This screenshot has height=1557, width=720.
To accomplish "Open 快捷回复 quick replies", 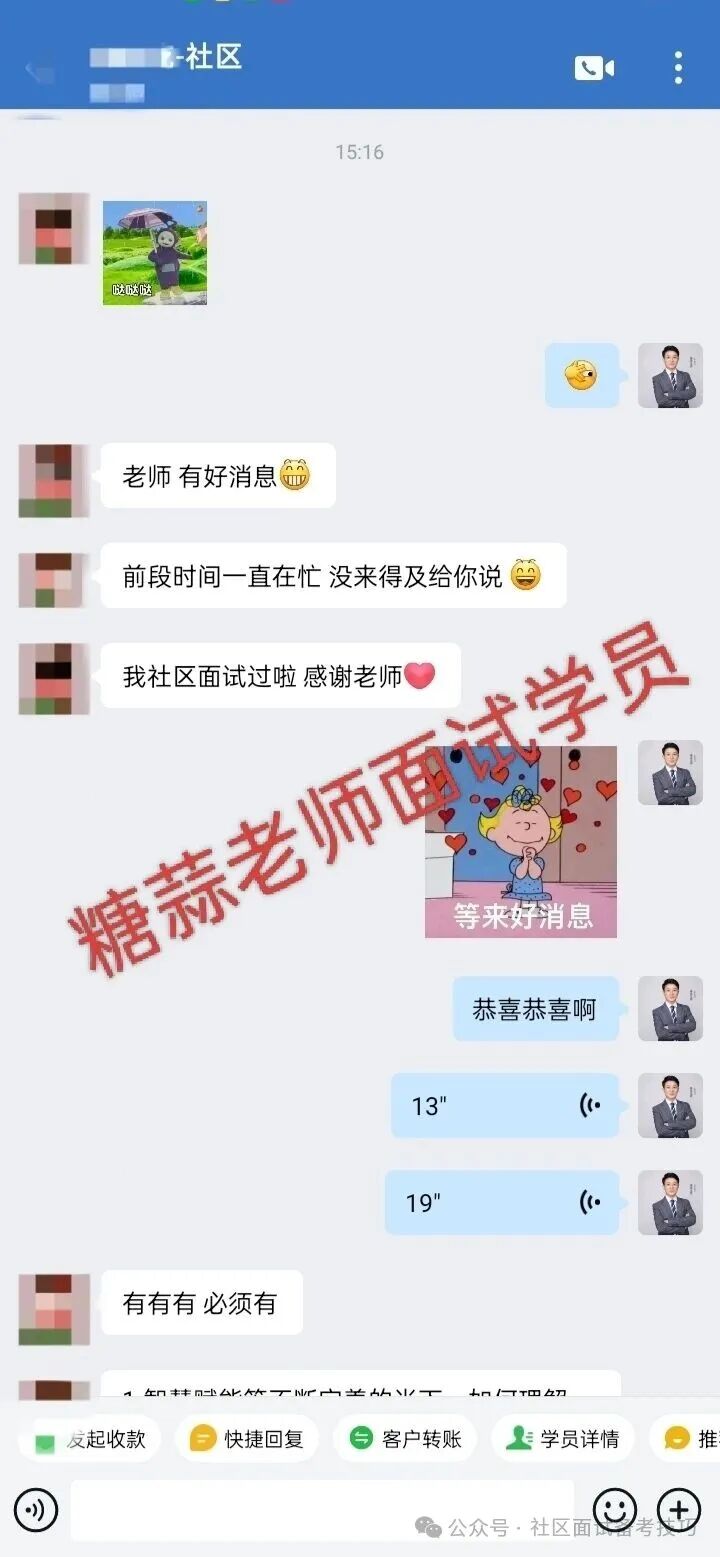I will pos(247,1439).
